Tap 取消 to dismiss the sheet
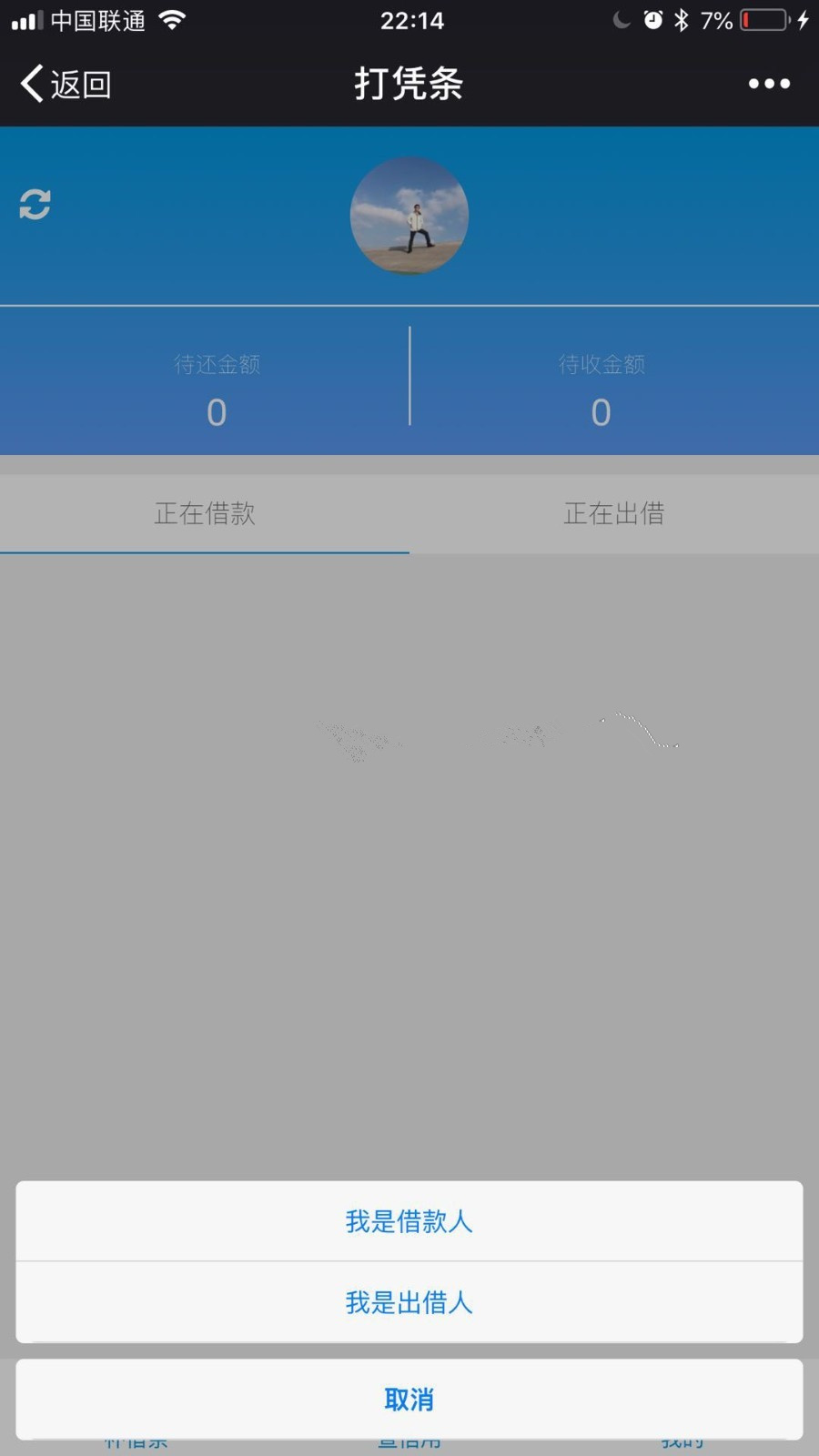 [409, 1400]
